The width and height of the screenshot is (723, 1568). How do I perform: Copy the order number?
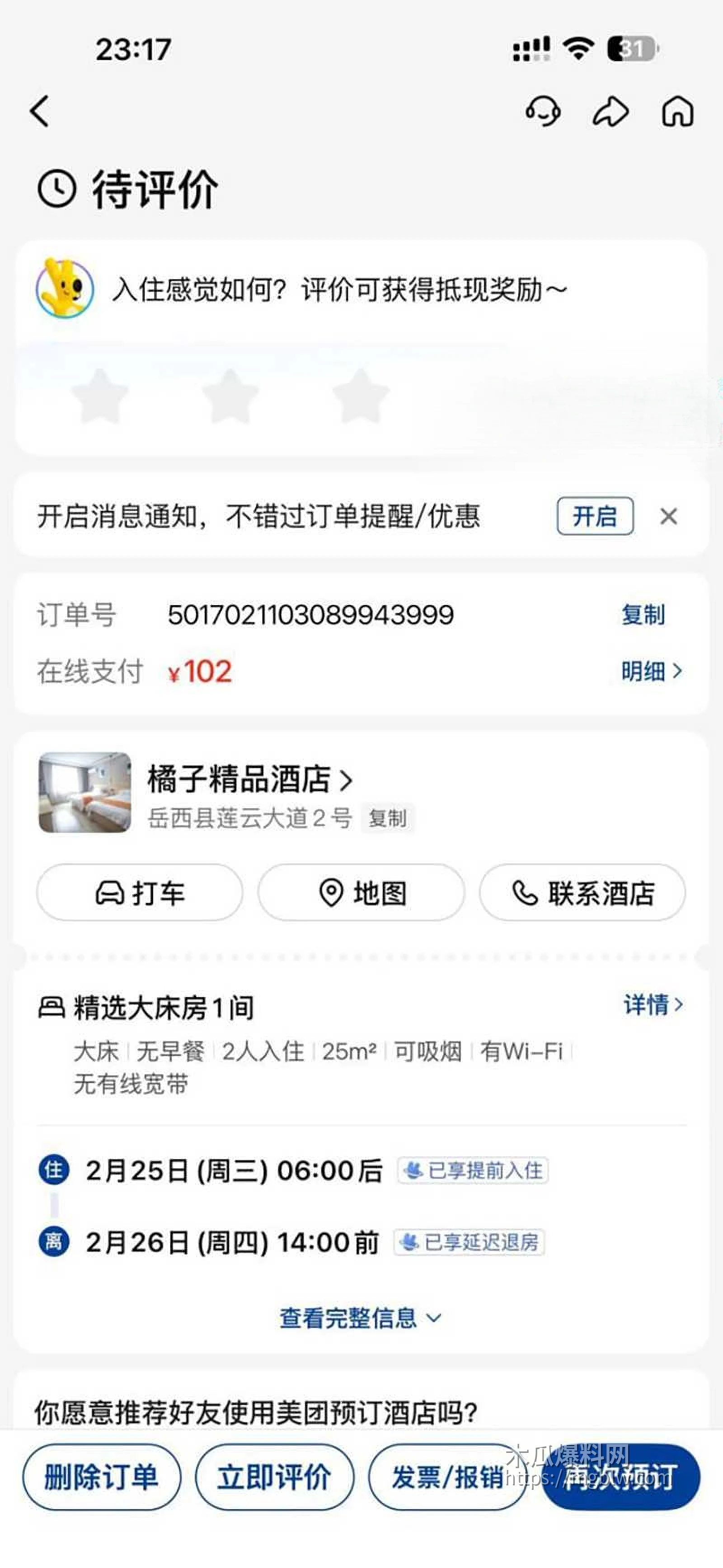tap(643, 615)
